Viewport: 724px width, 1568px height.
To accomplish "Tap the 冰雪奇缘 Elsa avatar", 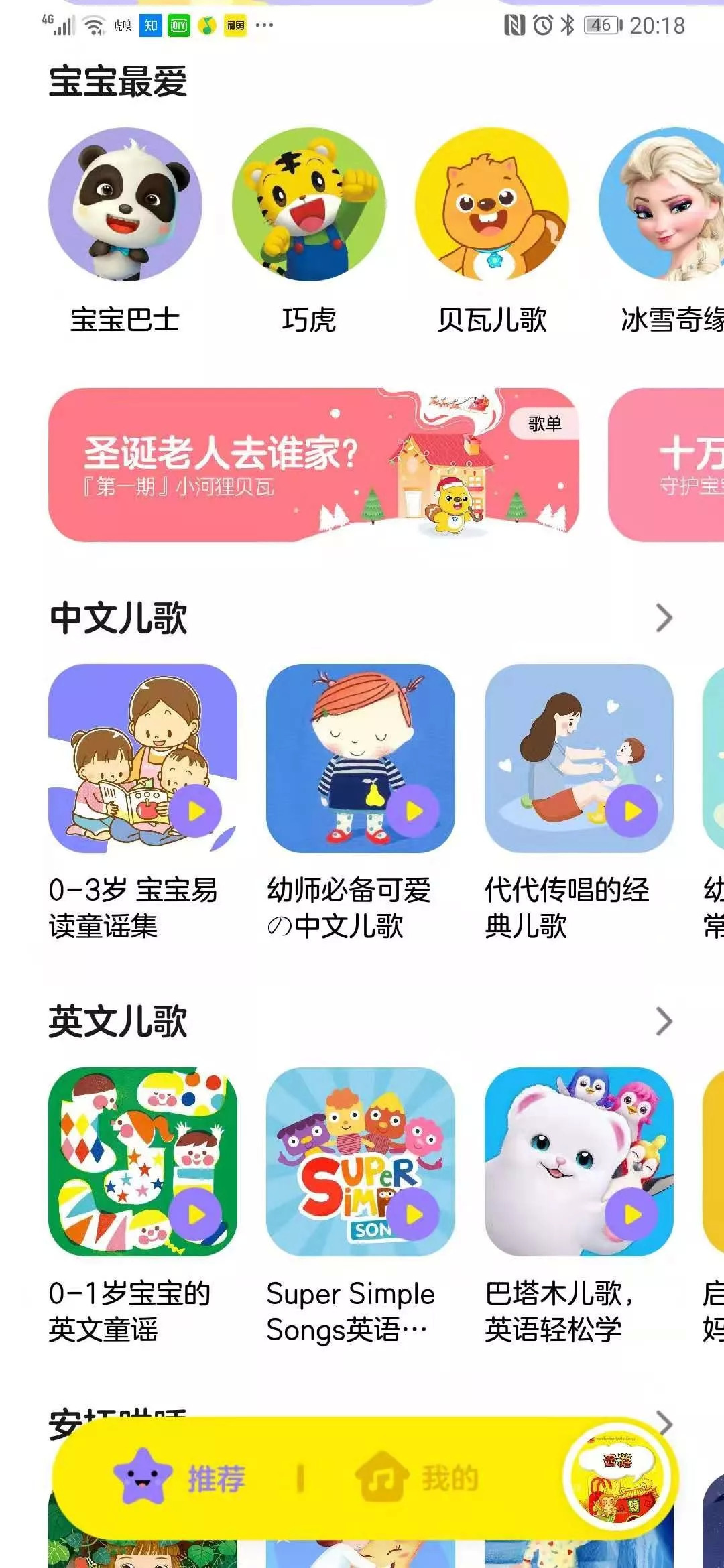I will point(664,204).
